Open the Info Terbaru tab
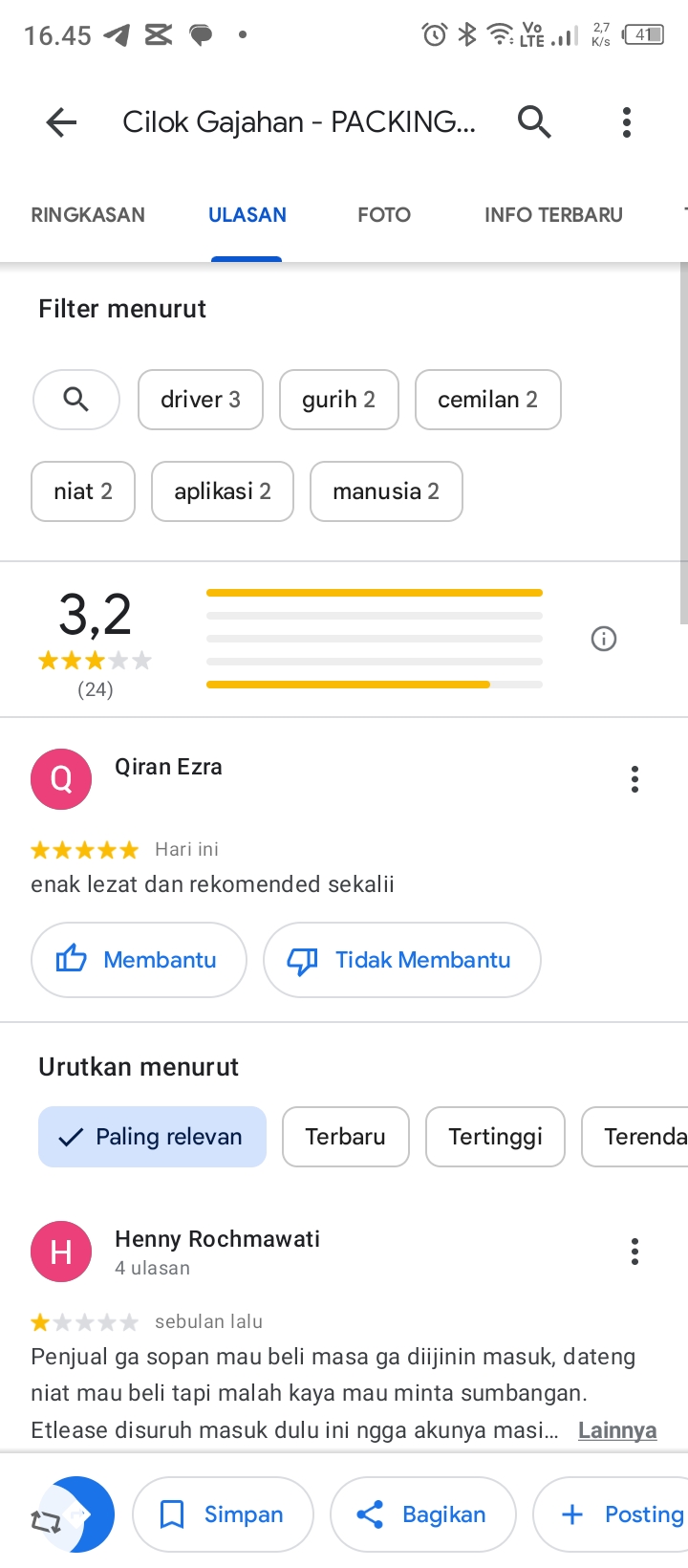Image resolution: width=688 pixels, height=1568 pixels. click(553, 215)
